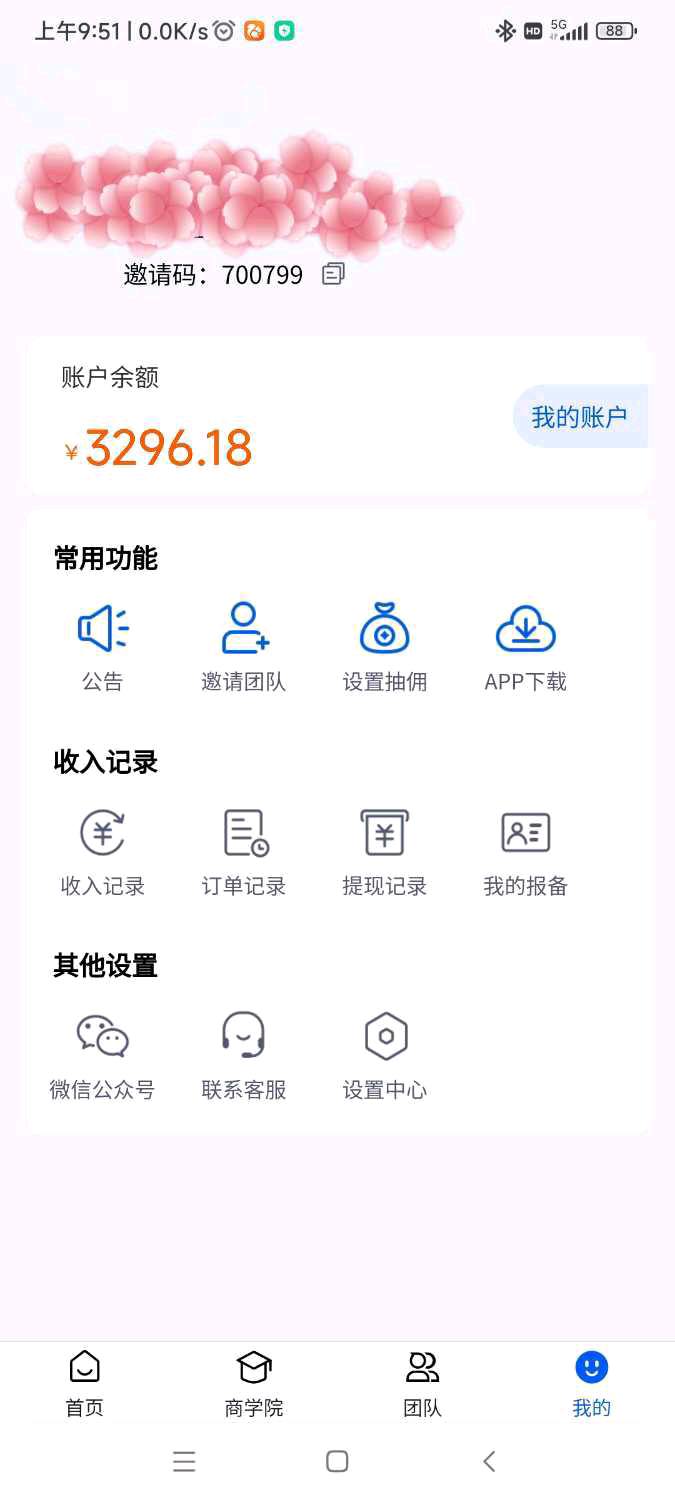Open 我的账户 button
Image resolution: width=675 pixels, height=1500 pixels.
coord(580,416)
